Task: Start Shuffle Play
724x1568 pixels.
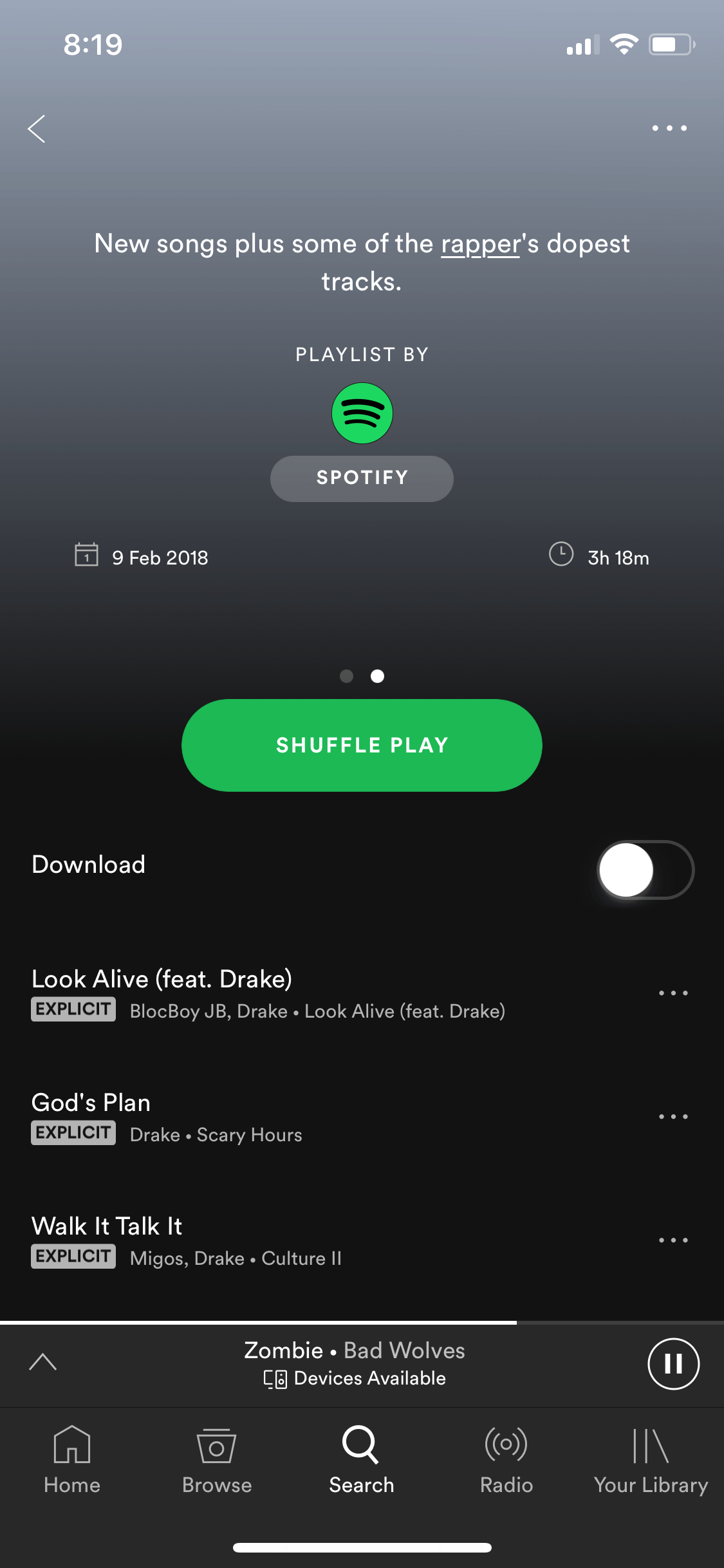Action: coord(362,745)
